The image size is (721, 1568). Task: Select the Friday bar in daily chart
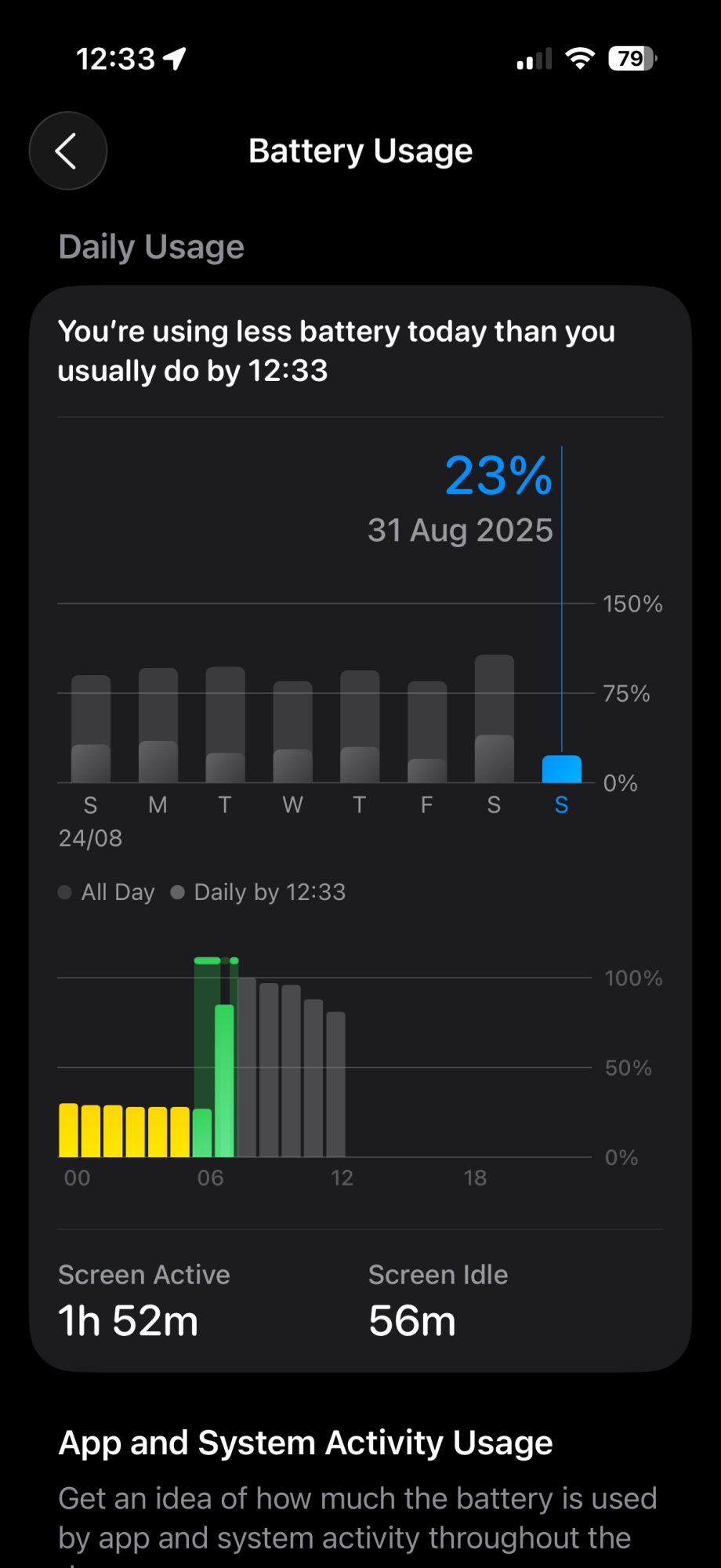pos(427,731)
